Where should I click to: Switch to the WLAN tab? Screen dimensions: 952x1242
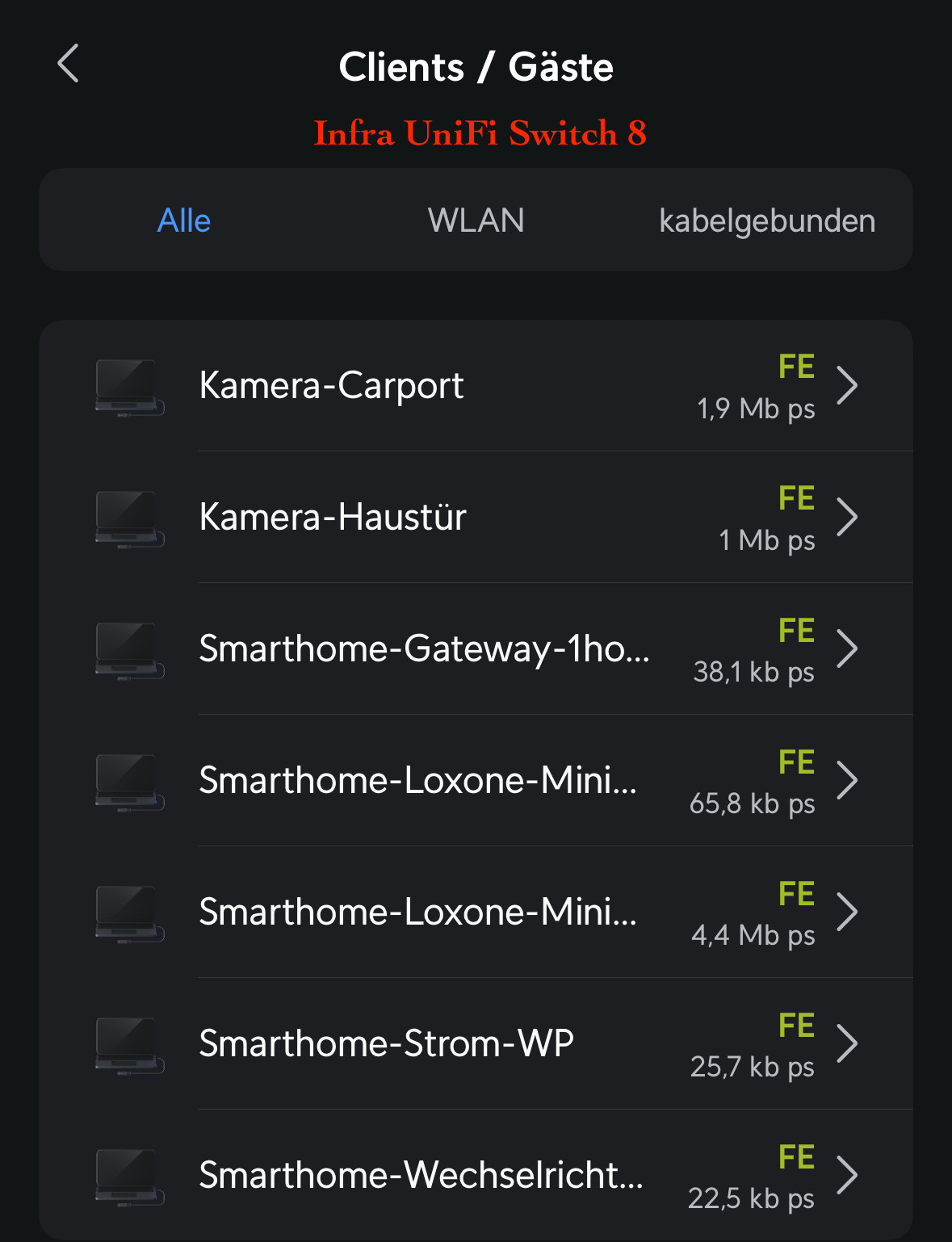click(476, 220)
